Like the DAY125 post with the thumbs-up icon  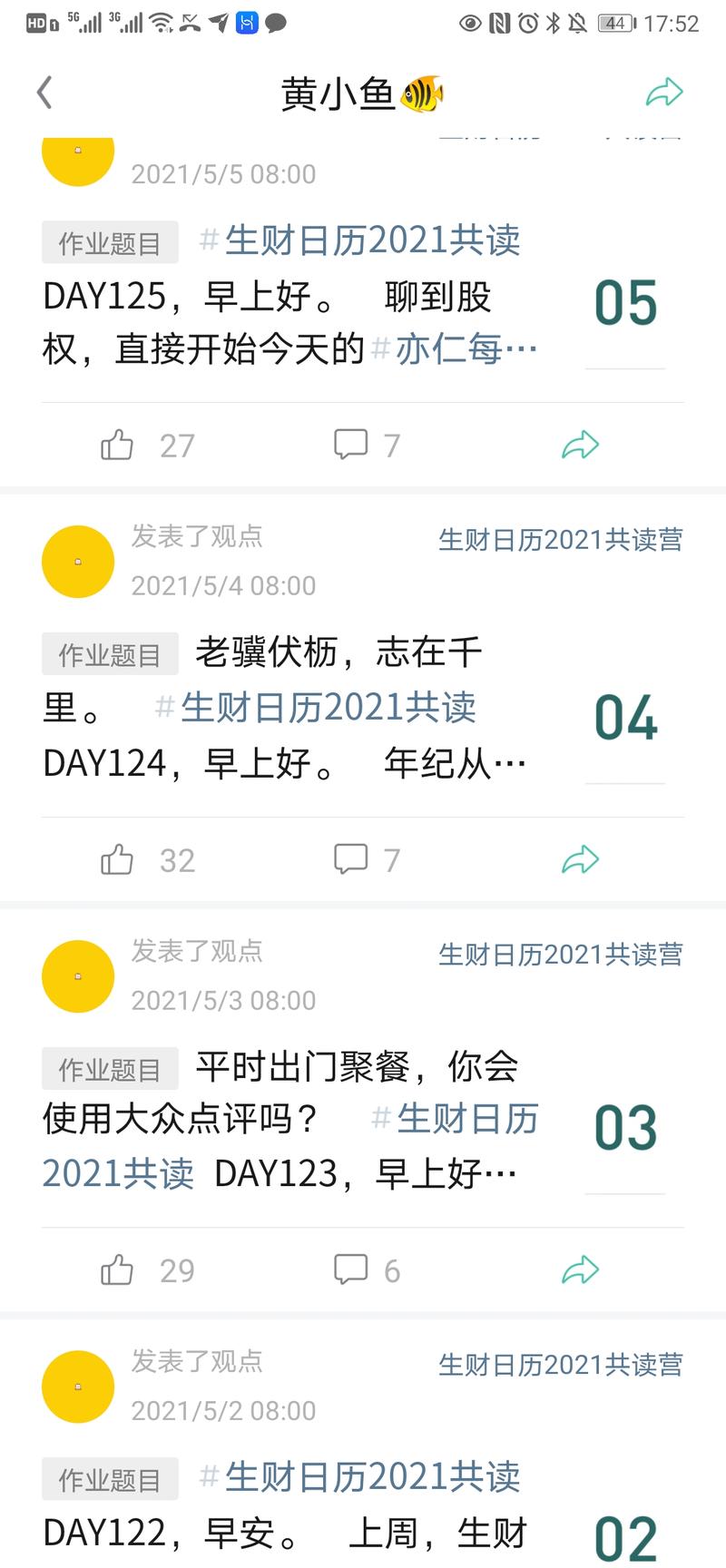[x=116, y=444]
